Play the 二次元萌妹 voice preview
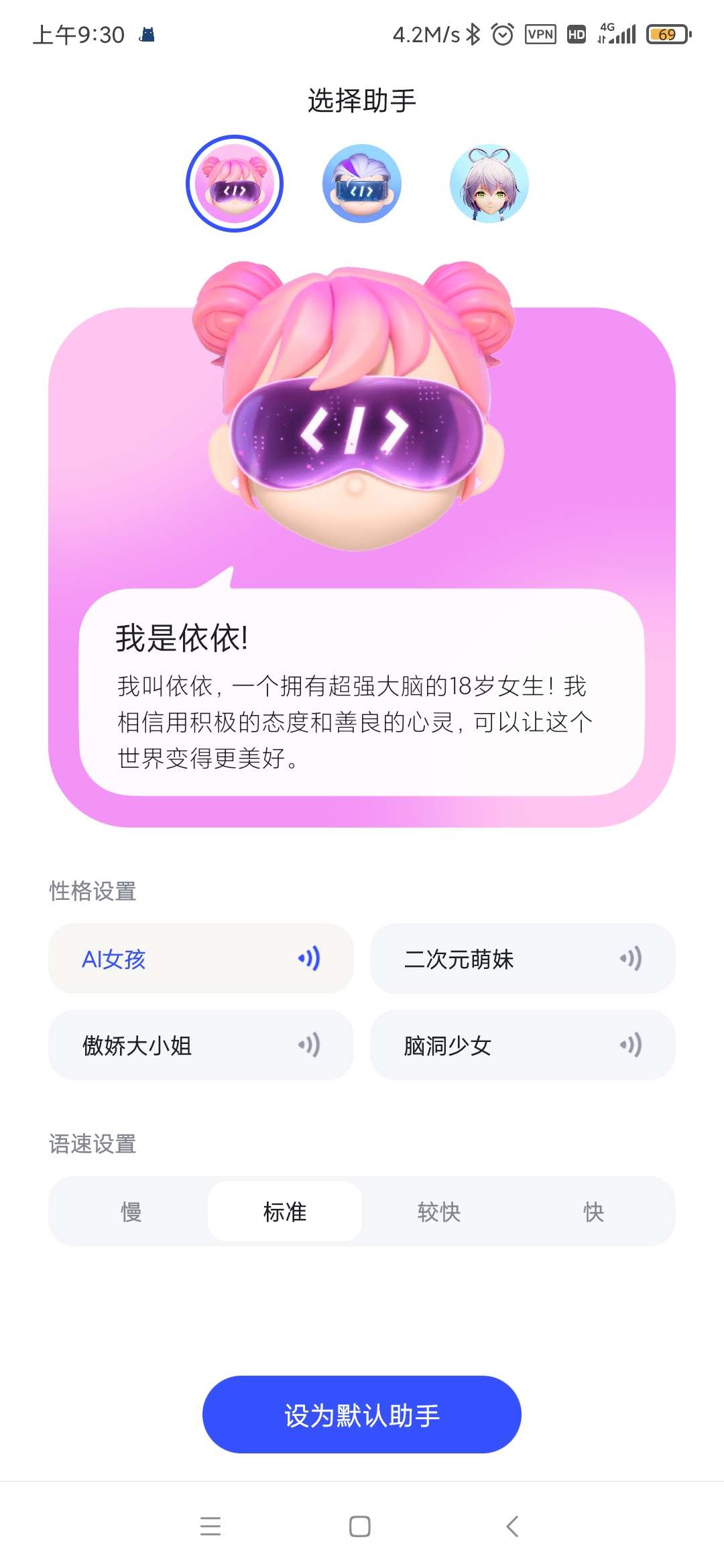 coord(631,959)
